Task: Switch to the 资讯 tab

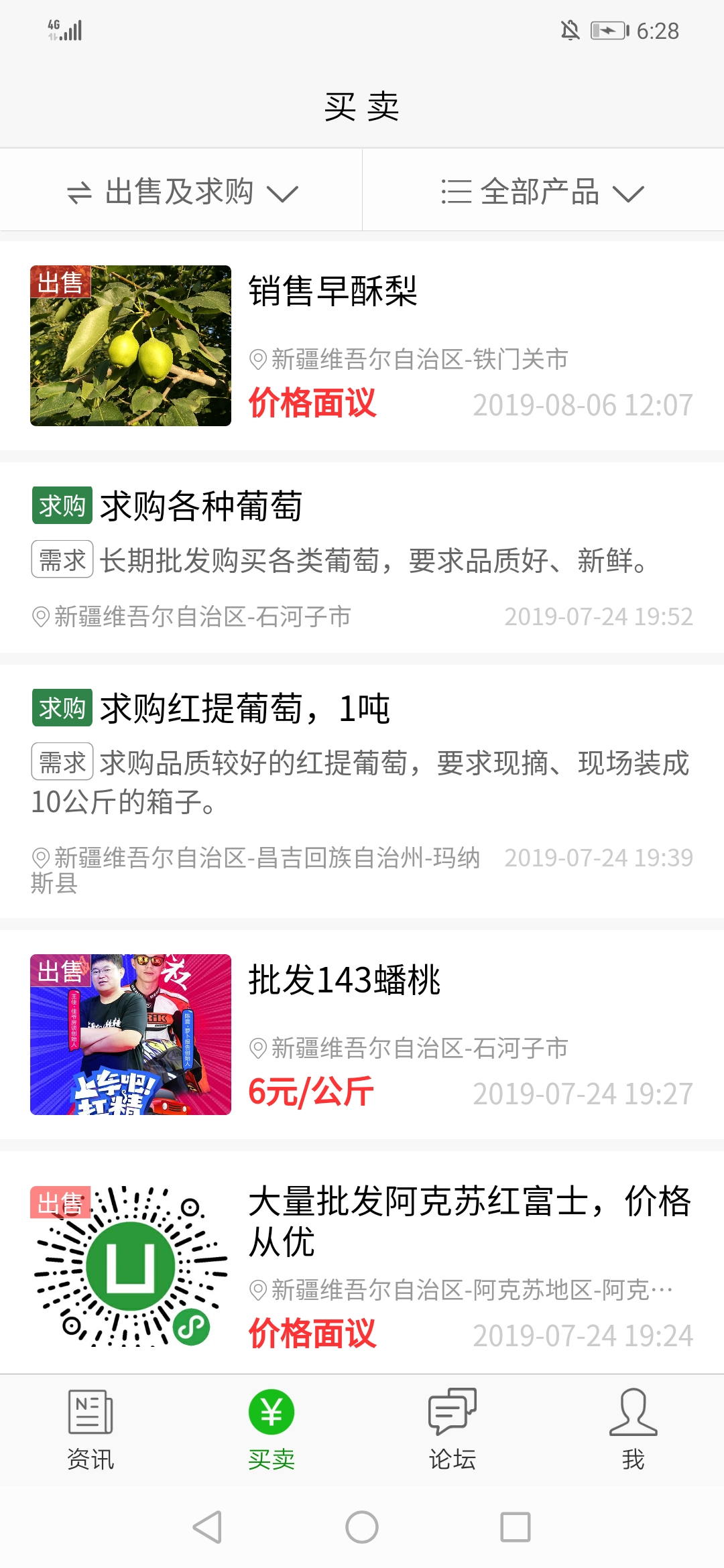Action: coord(89,1447)
